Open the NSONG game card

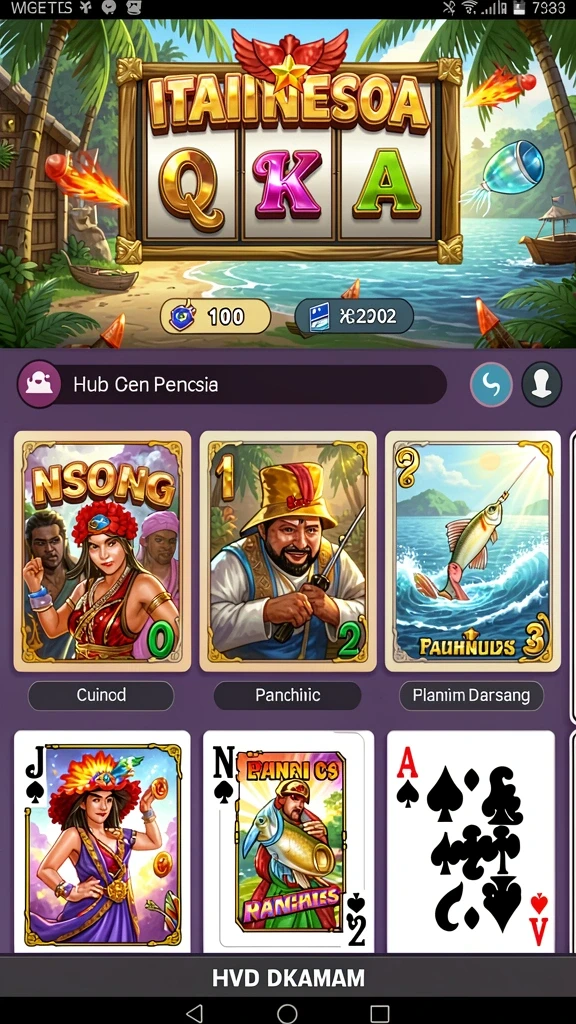(x=102, y=551)
